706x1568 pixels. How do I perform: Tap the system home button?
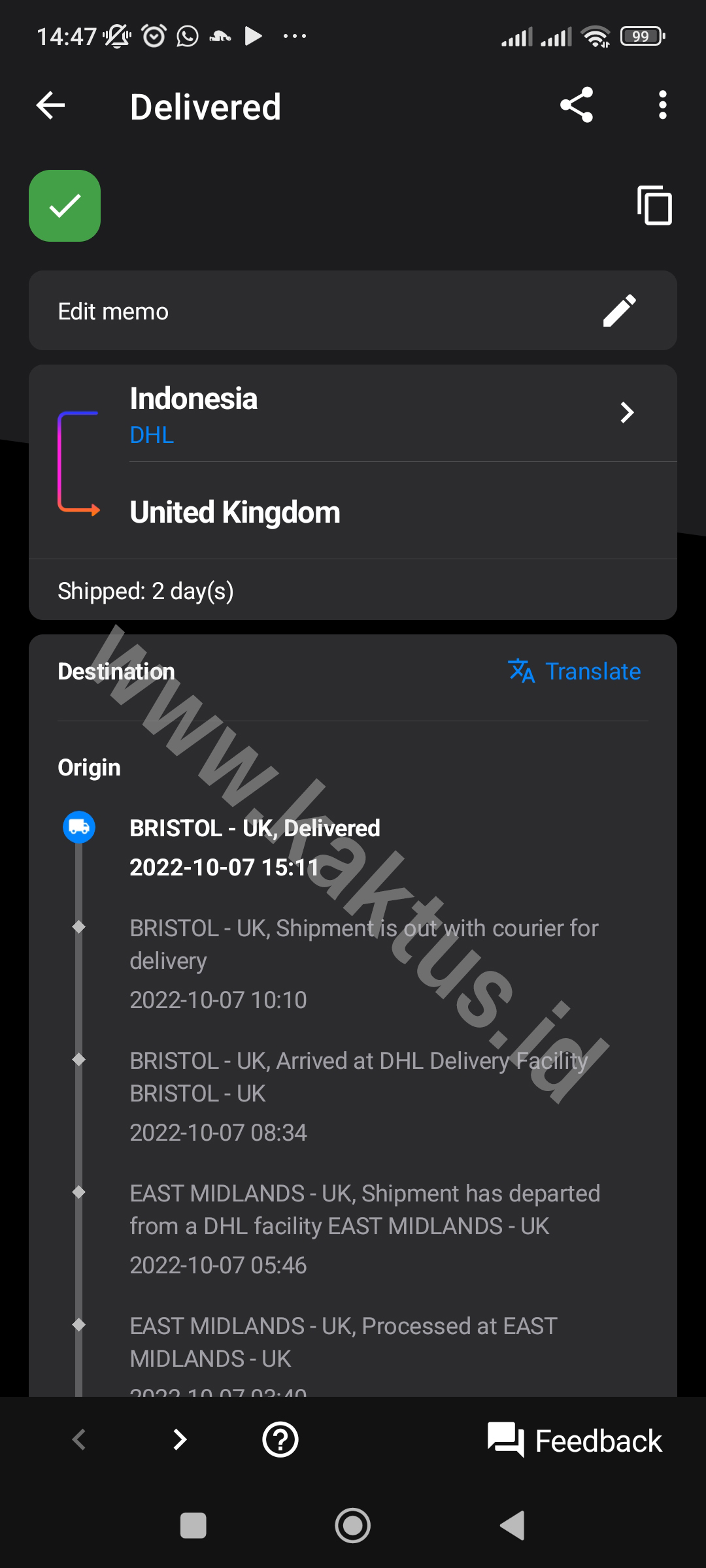[353, 1526]
